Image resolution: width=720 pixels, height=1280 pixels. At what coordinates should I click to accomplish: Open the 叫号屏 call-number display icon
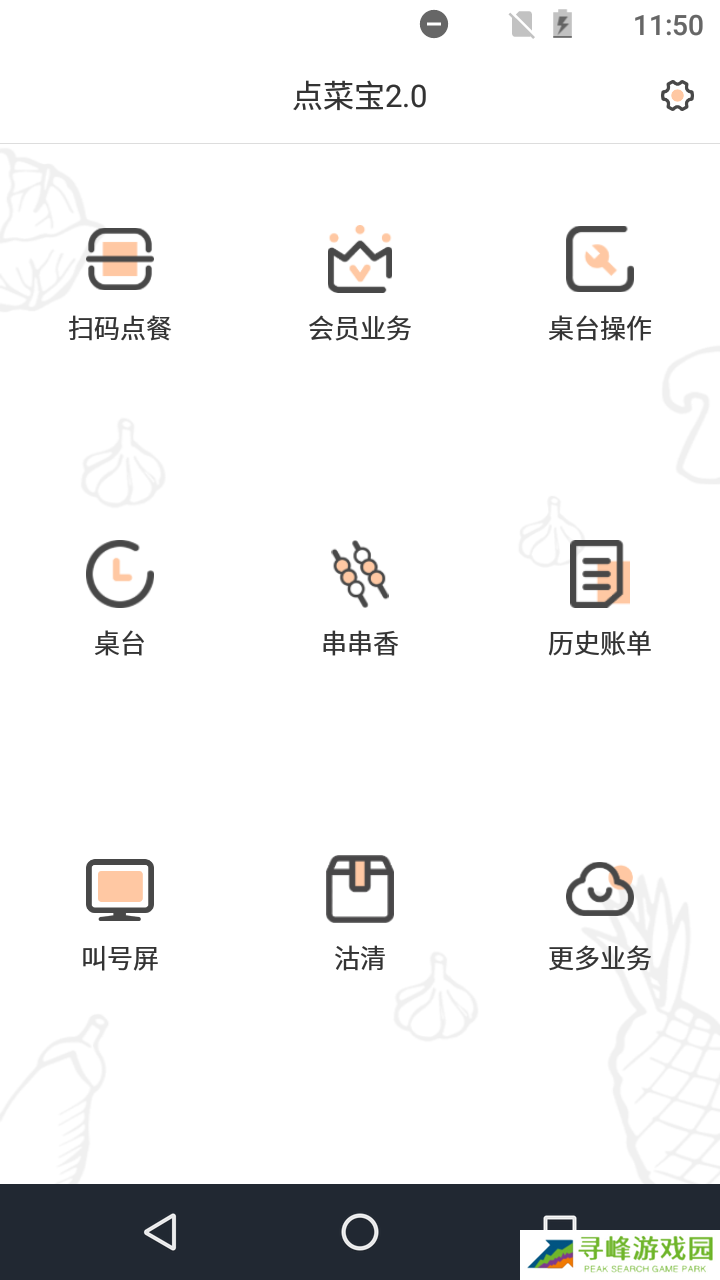coord(120,889)
